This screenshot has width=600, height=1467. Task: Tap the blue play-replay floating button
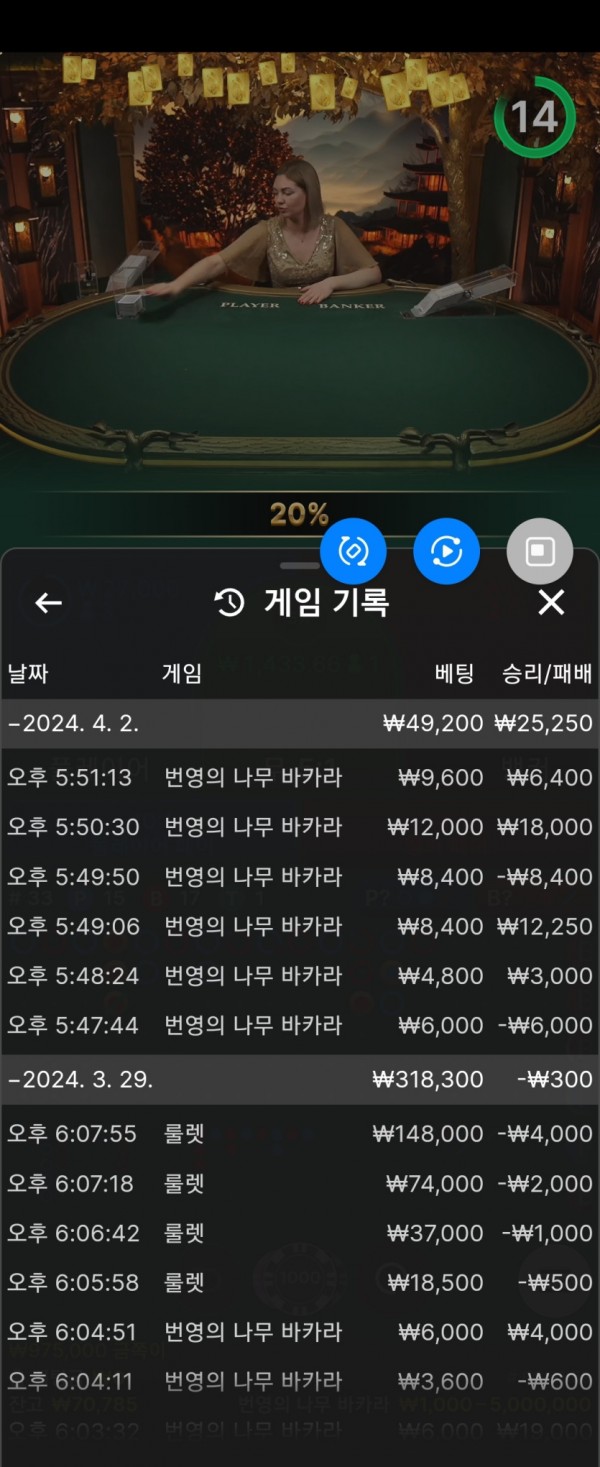pyautogui.click(x=446, y=552)
